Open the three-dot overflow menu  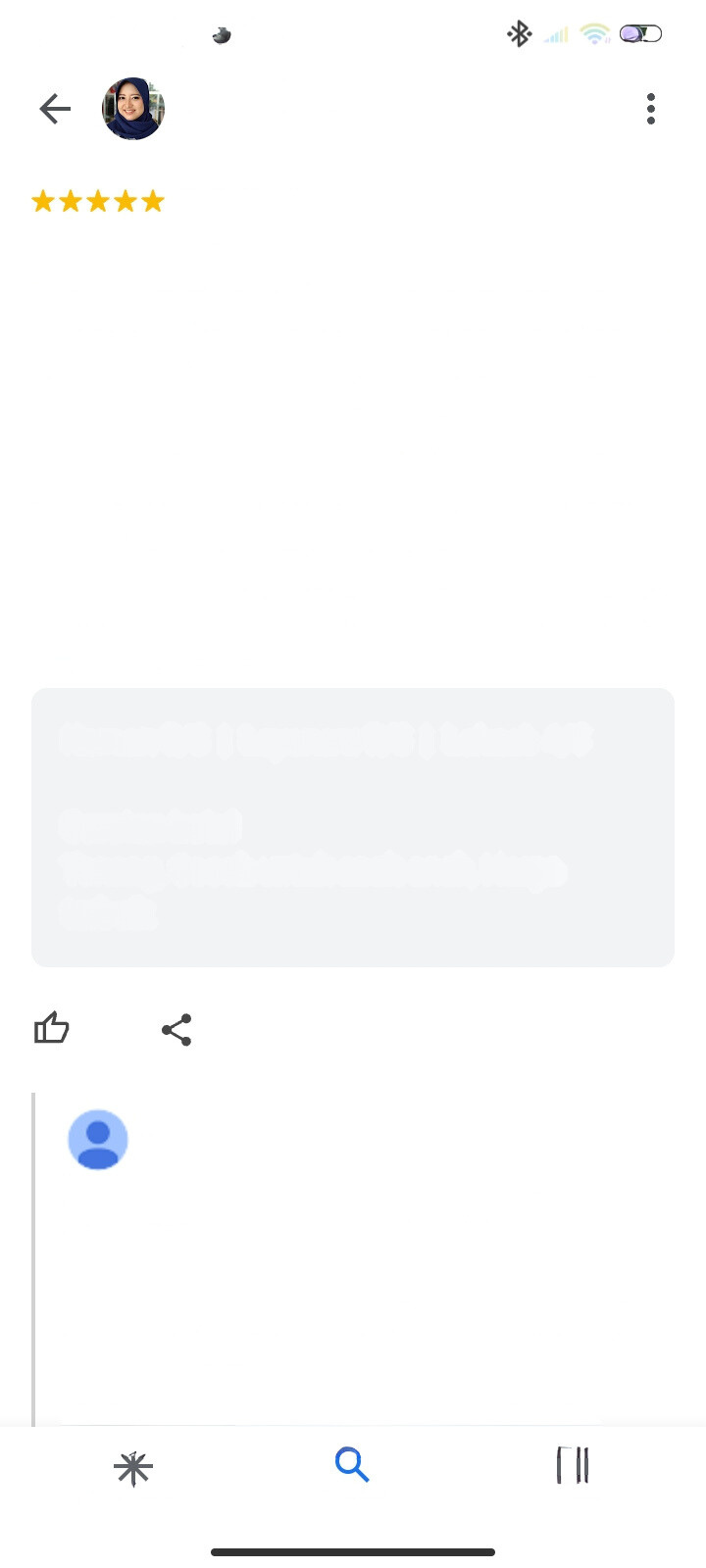click(x=651, y=109)
